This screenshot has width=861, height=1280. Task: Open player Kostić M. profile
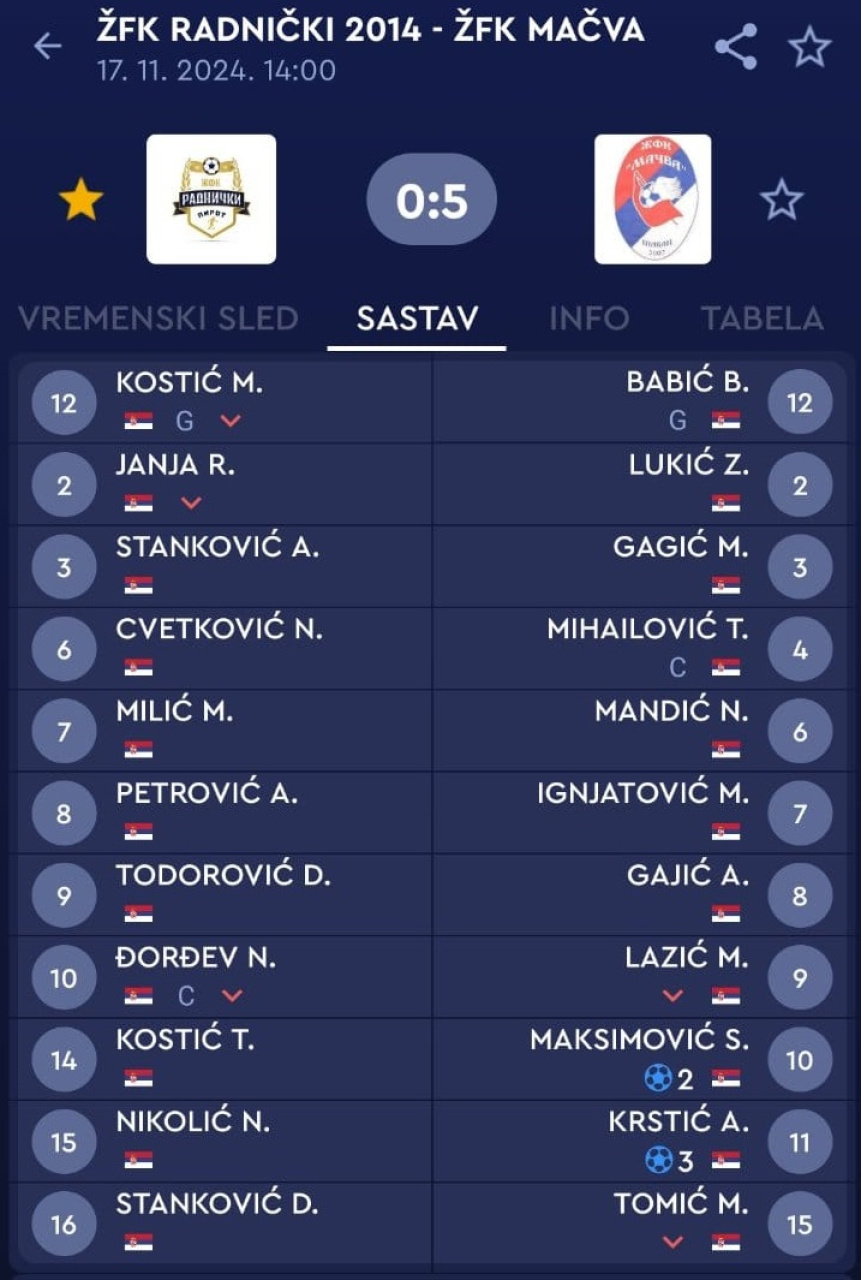click(x=190, y=383)
